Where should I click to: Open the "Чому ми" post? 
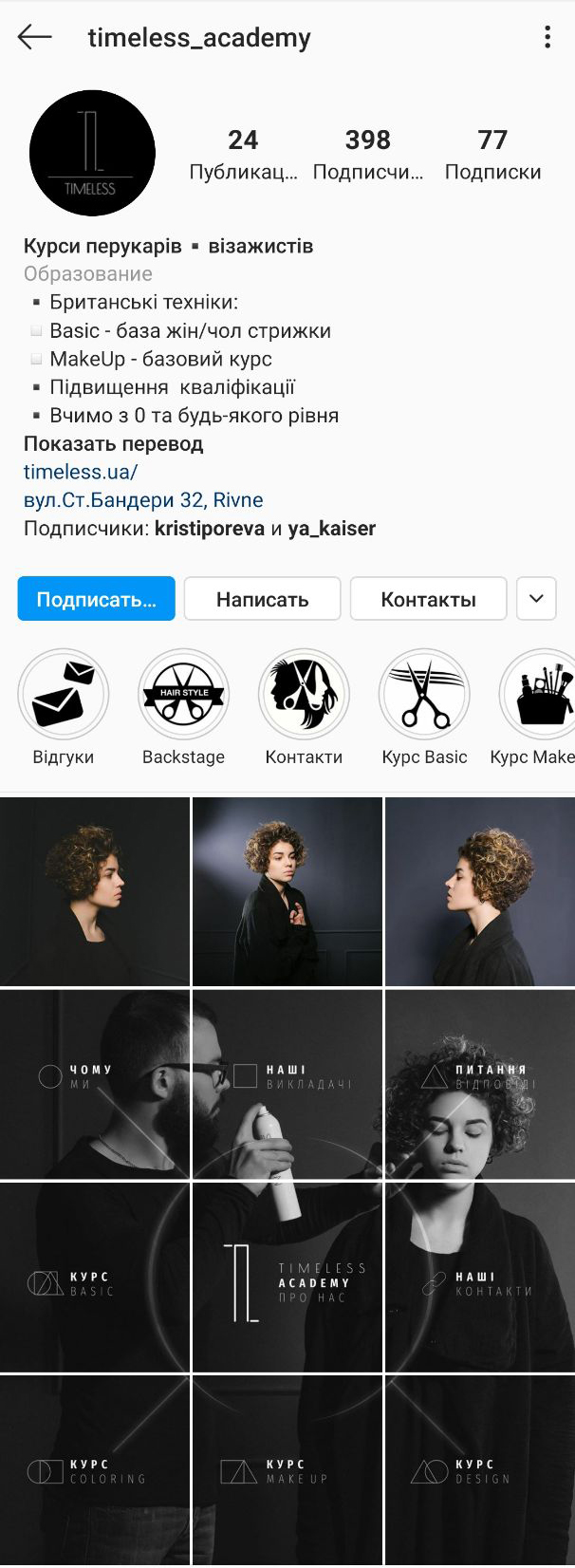pyautogui.click(x=95, y=1084)
